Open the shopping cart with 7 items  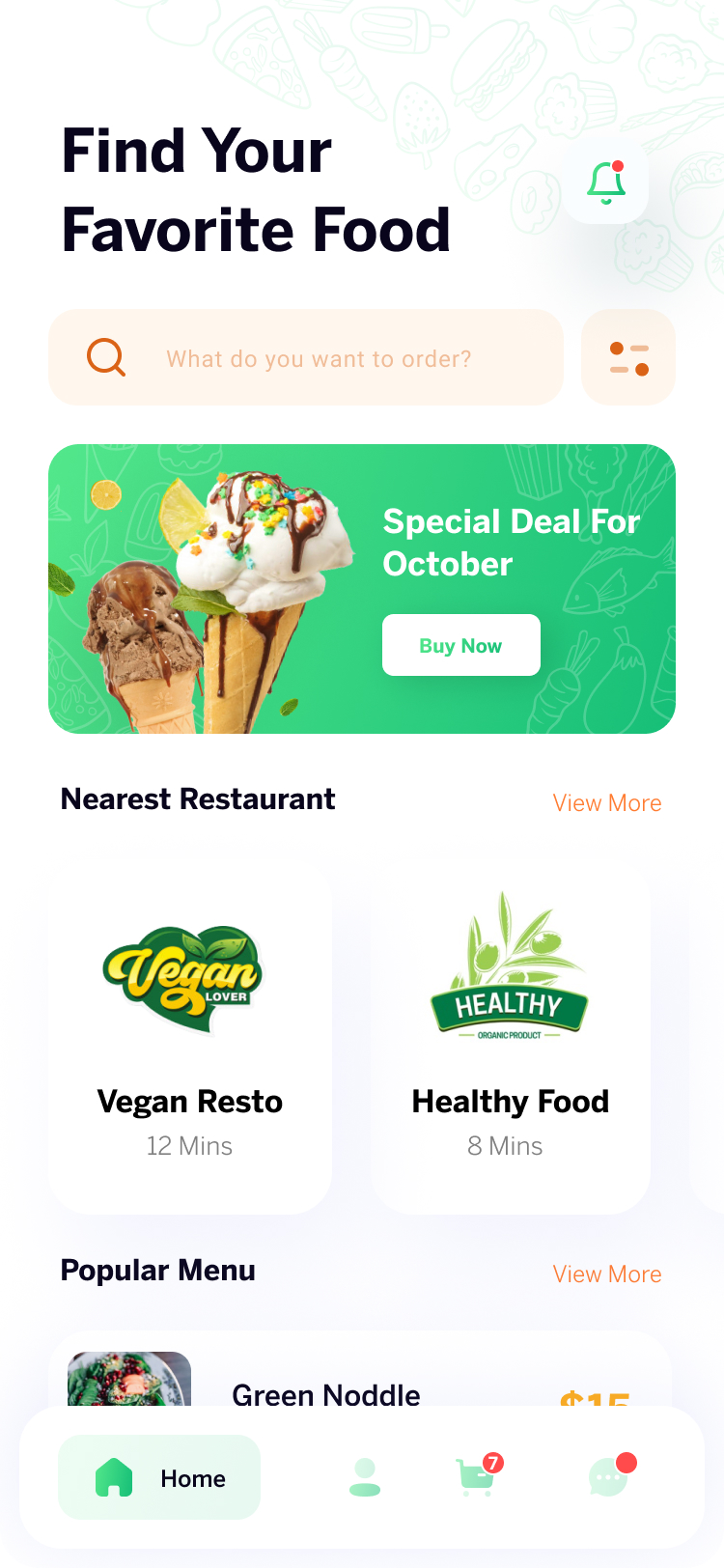[472, 1477]
